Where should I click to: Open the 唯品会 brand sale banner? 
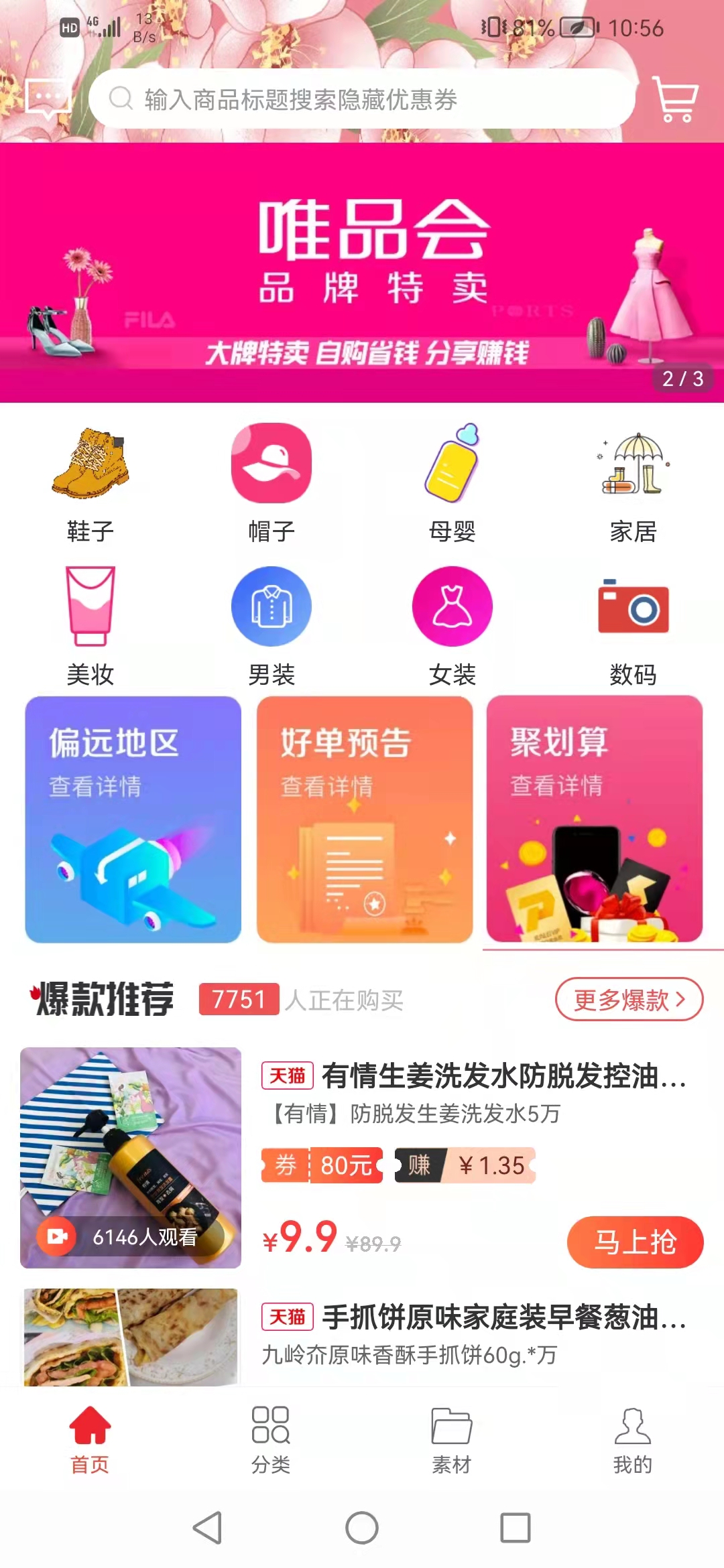362,268
